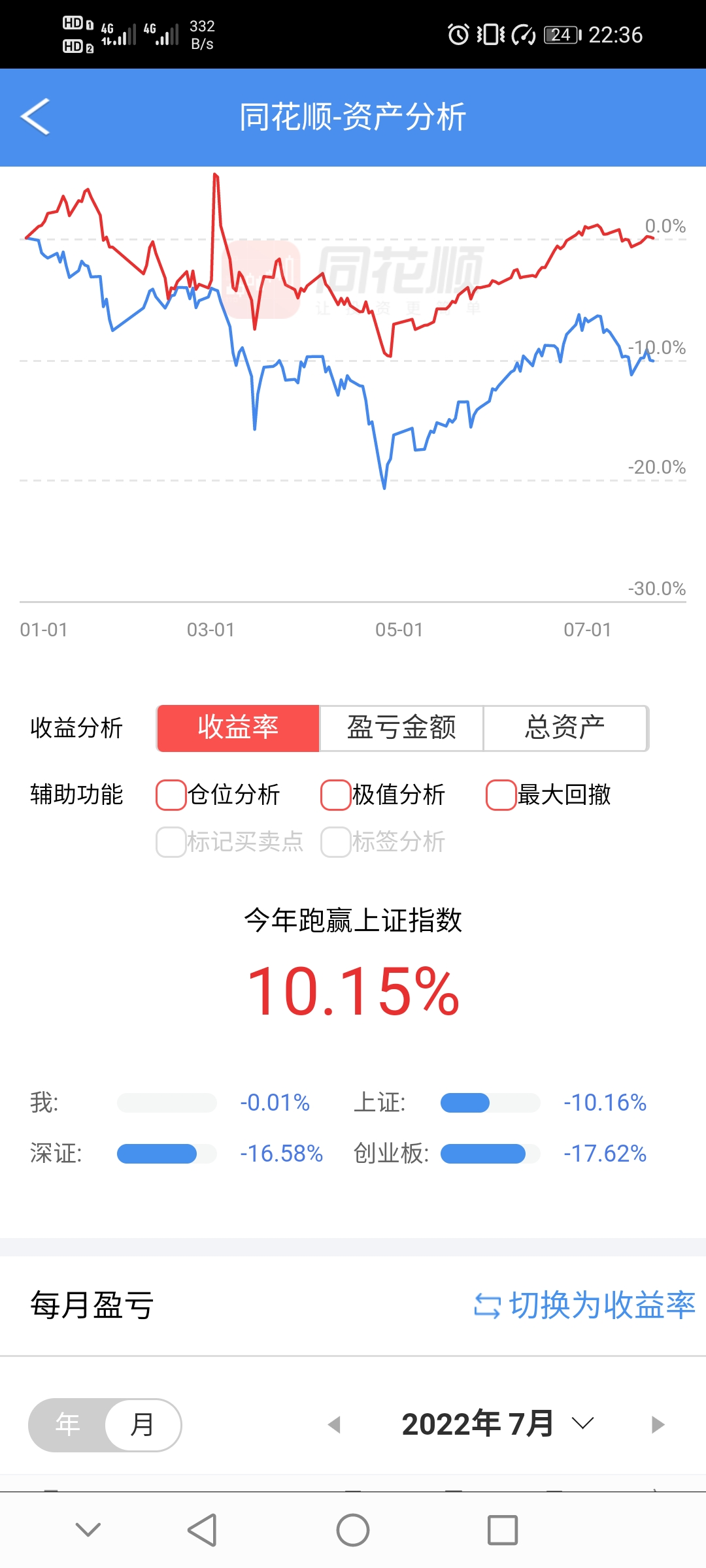The width and height of the screenshot is (706, 1568).
Task: Tap the system home button
Action: [353, 1530]
